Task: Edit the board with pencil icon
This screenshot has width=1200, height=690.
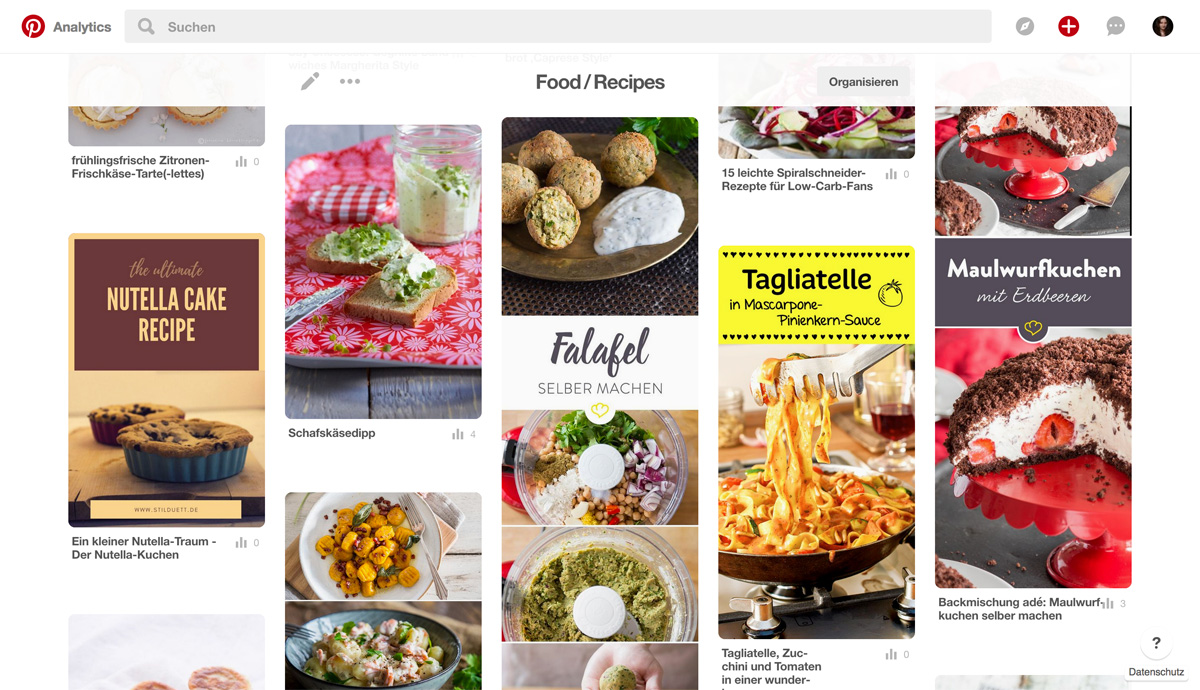Action: pyautogui.click(x=310, y=82)
